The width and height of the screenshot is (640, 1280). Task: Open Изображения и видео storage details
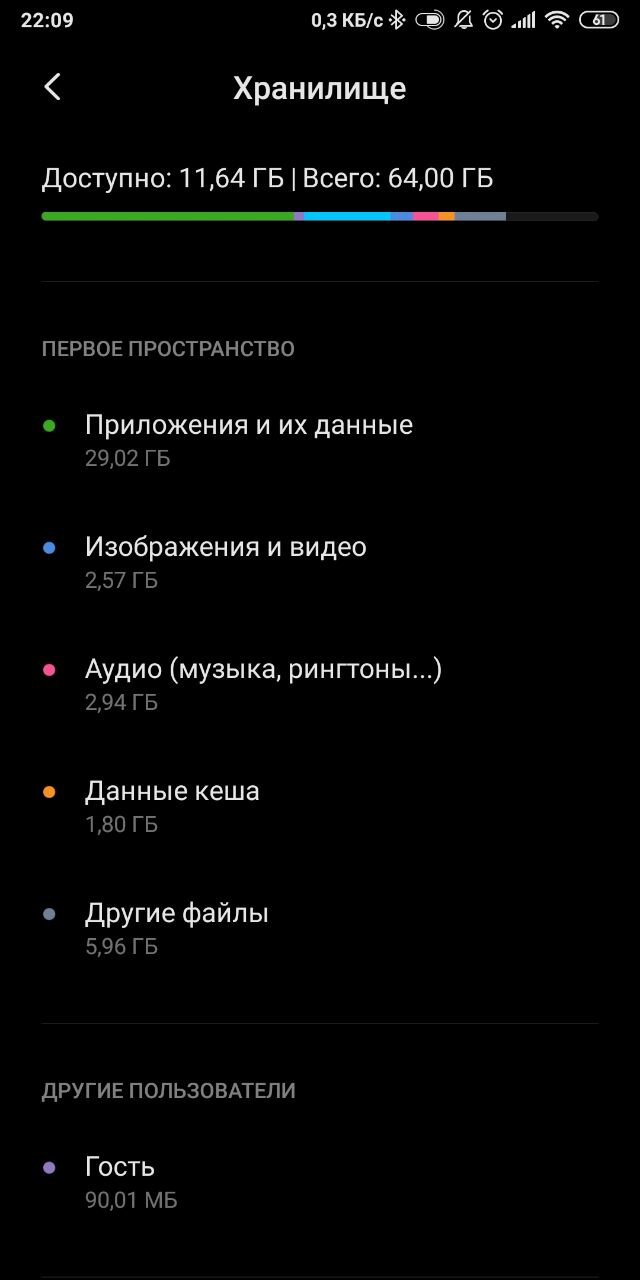pos(225,561)
